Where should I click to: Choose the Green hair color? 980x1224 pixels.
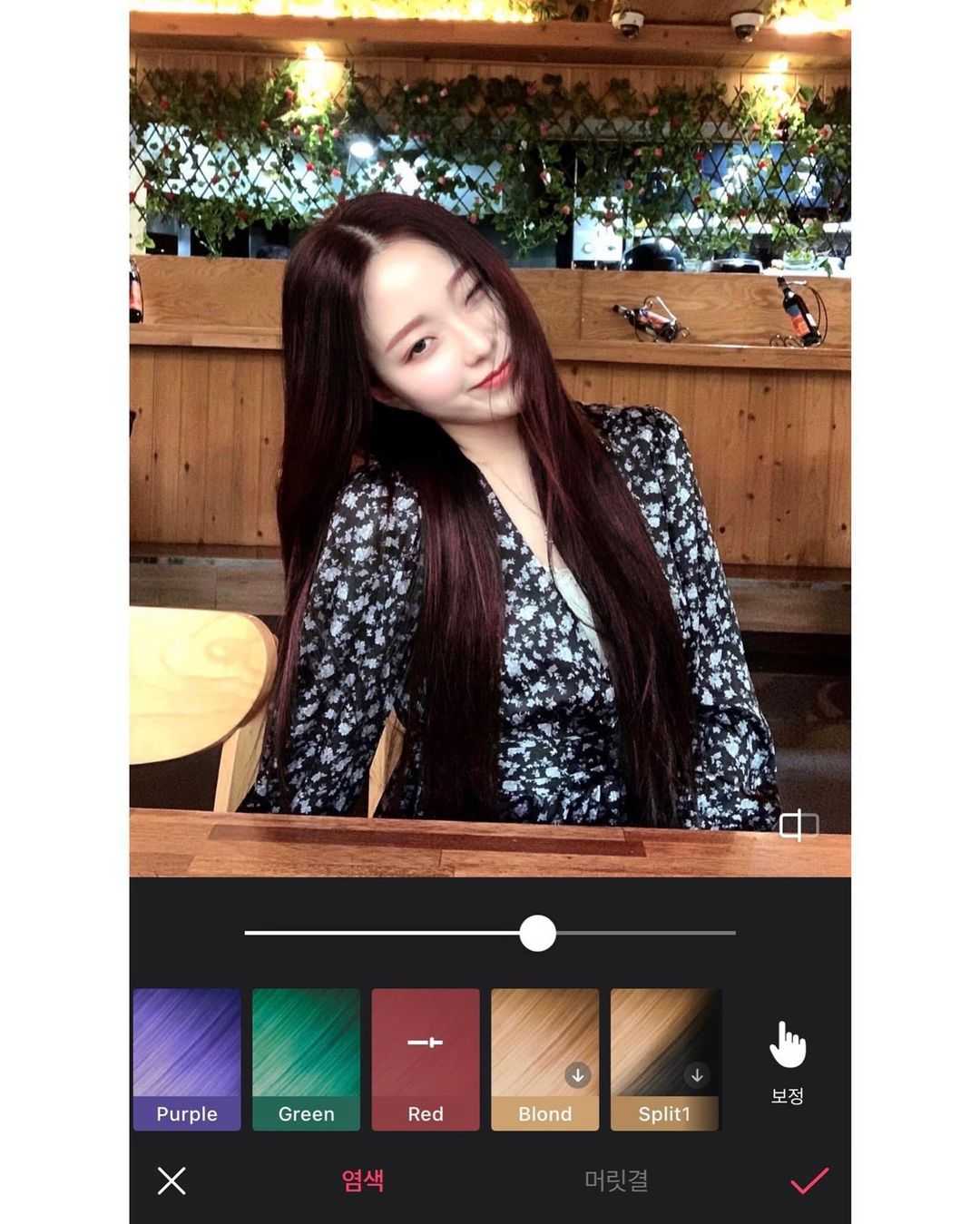click(x=306, y=1059)
